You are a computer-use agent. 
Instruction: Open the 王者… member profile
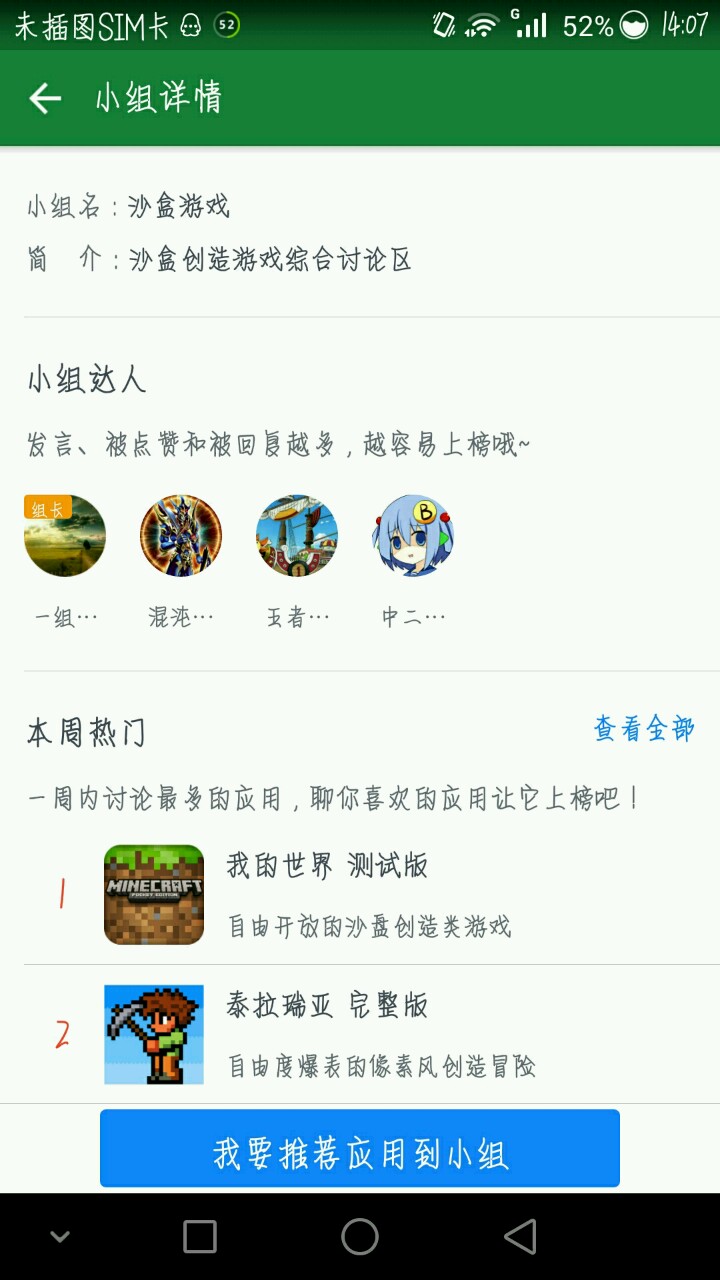(x=297, y=536)
